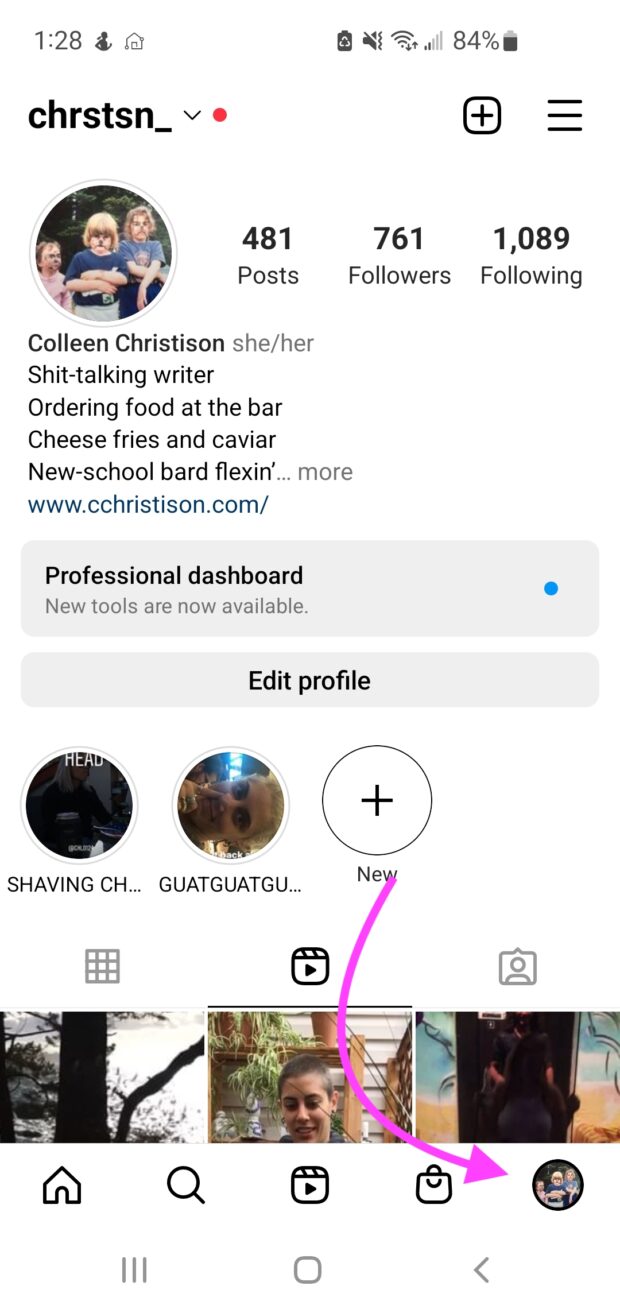
Task: Expand the bio with more
Action: tap(325, 472)
